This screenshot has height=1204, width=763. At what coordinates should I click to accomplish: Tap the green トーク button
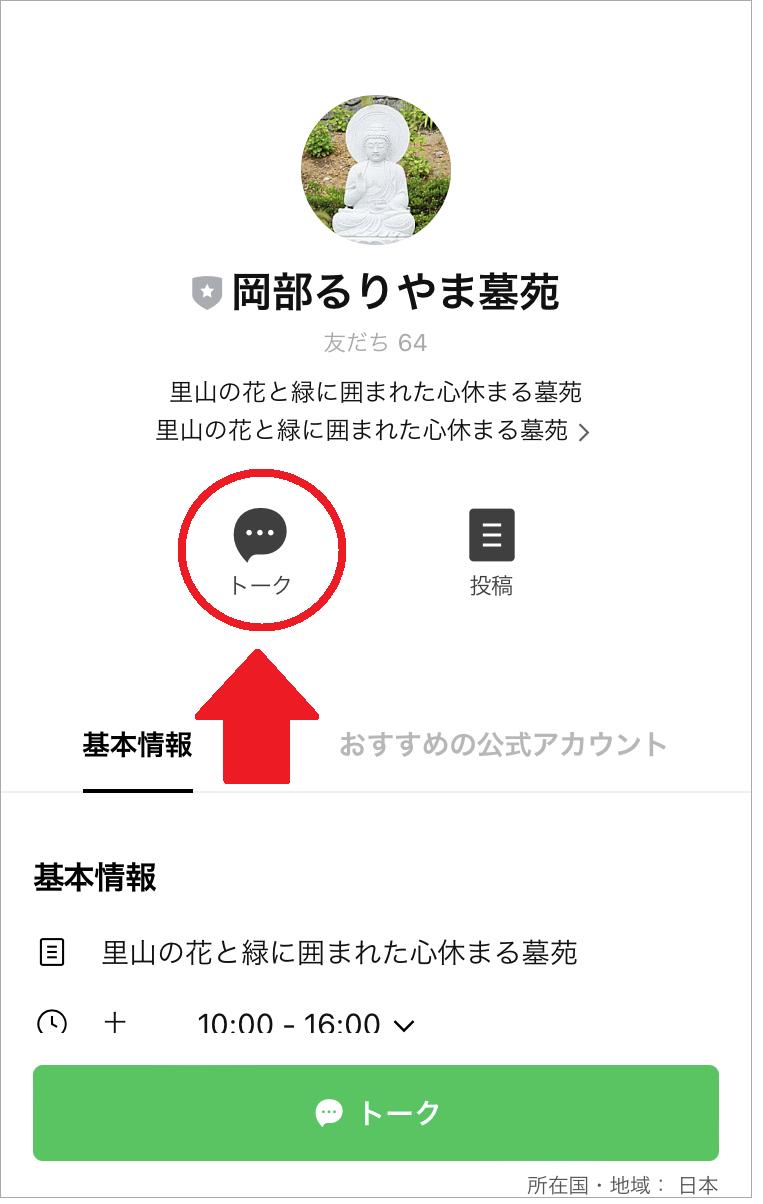(376, 1112)
